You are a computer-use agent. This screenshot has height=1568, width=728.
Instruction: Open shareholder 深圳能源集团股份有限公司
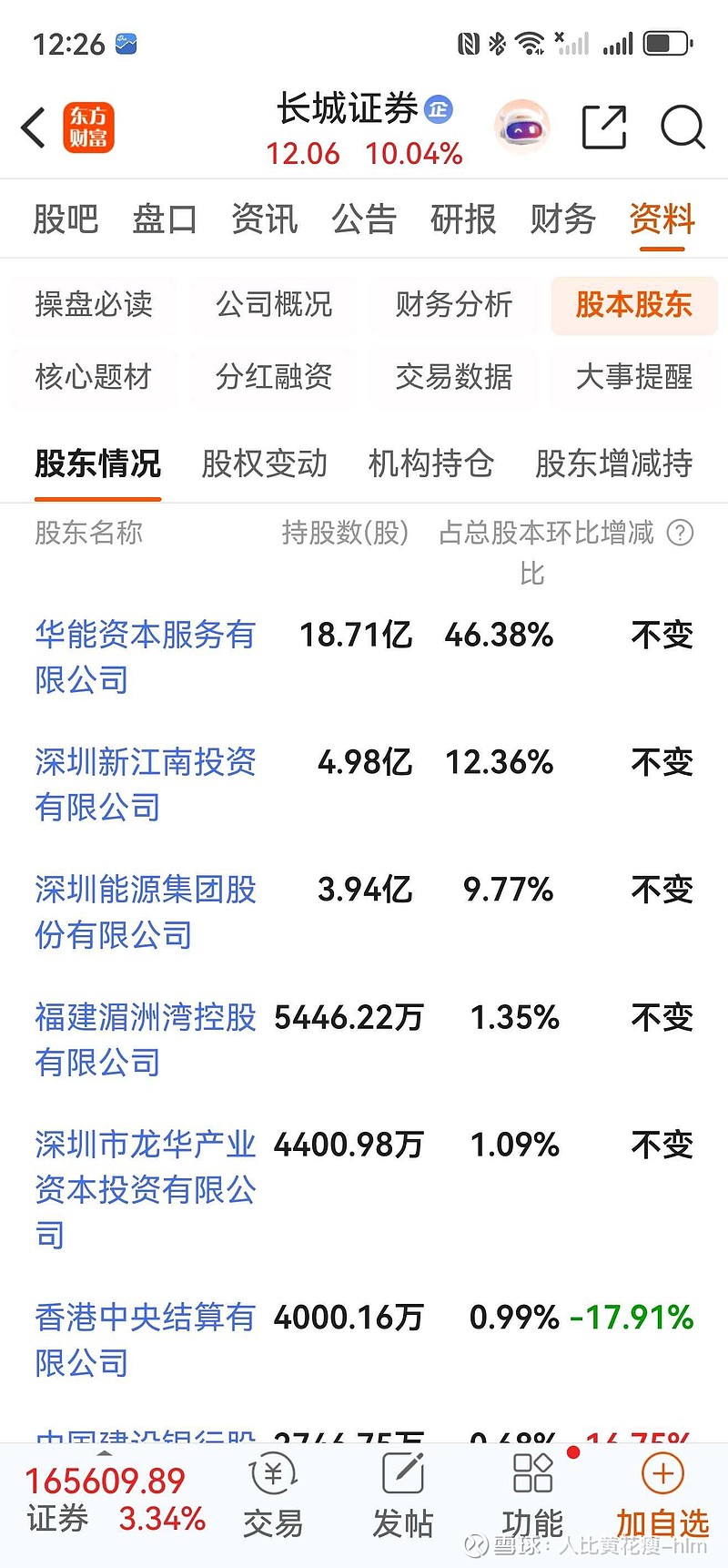146,911
